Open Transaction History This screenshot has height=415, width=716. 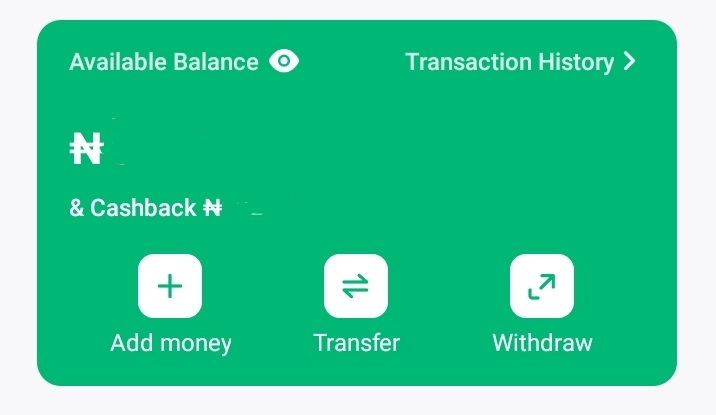520,62
